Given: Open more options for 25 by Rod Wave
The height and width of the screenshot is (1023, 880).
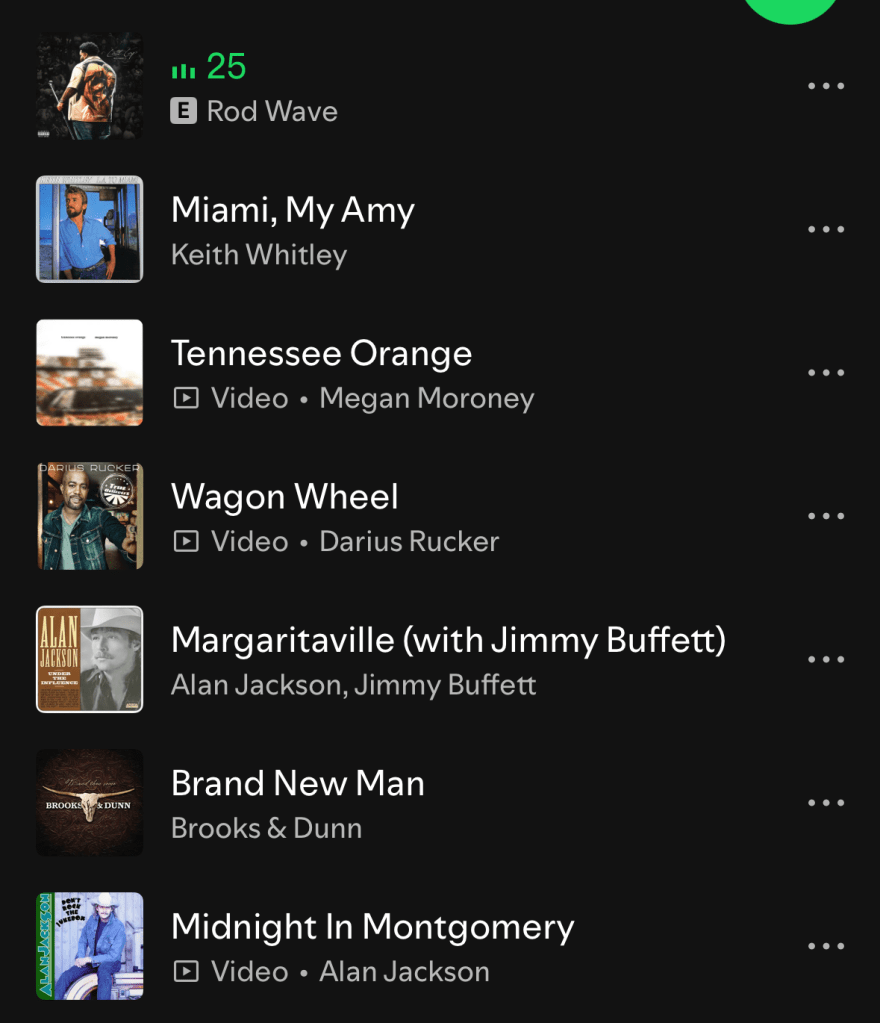Looking at the screenshot, I should tap(826, 86).
